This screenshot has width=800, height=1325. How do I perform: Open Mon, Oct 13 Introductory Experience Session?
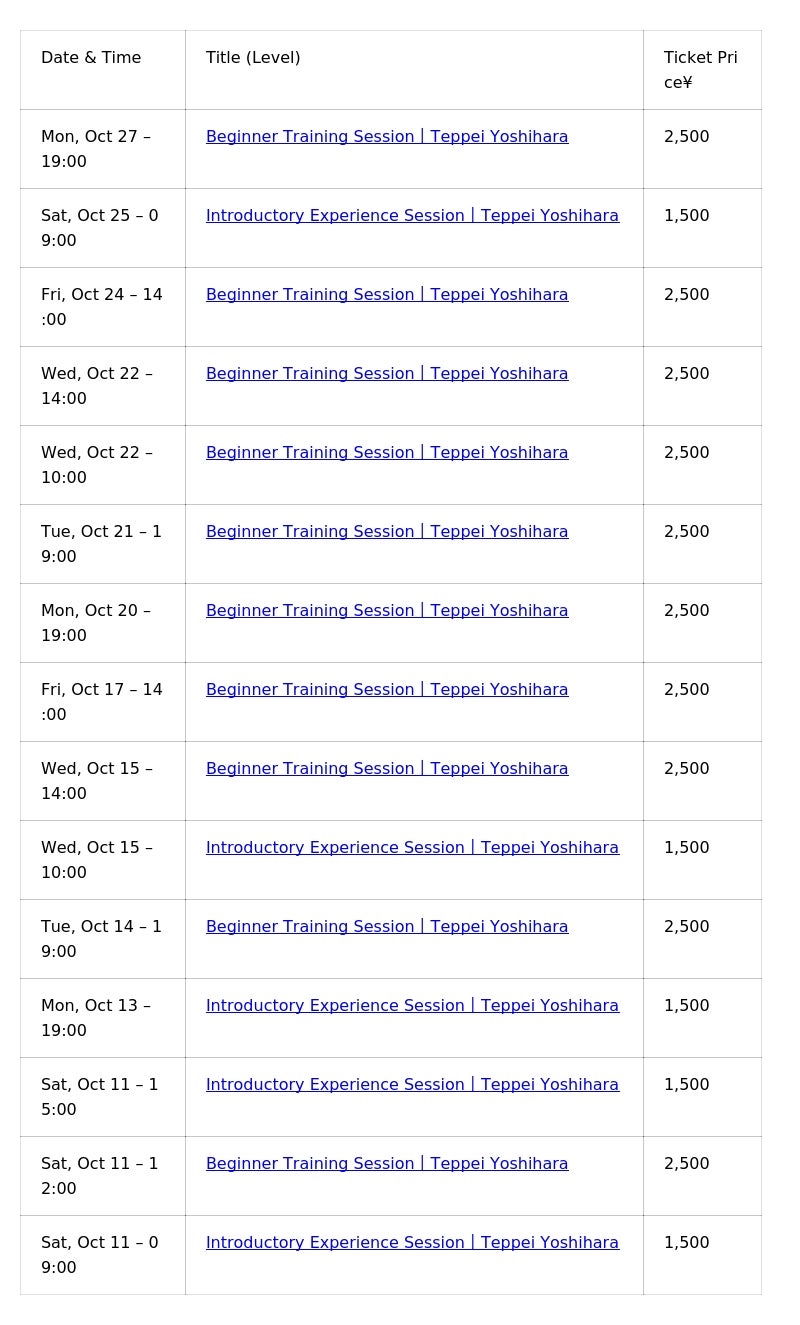click(412, 1006)
